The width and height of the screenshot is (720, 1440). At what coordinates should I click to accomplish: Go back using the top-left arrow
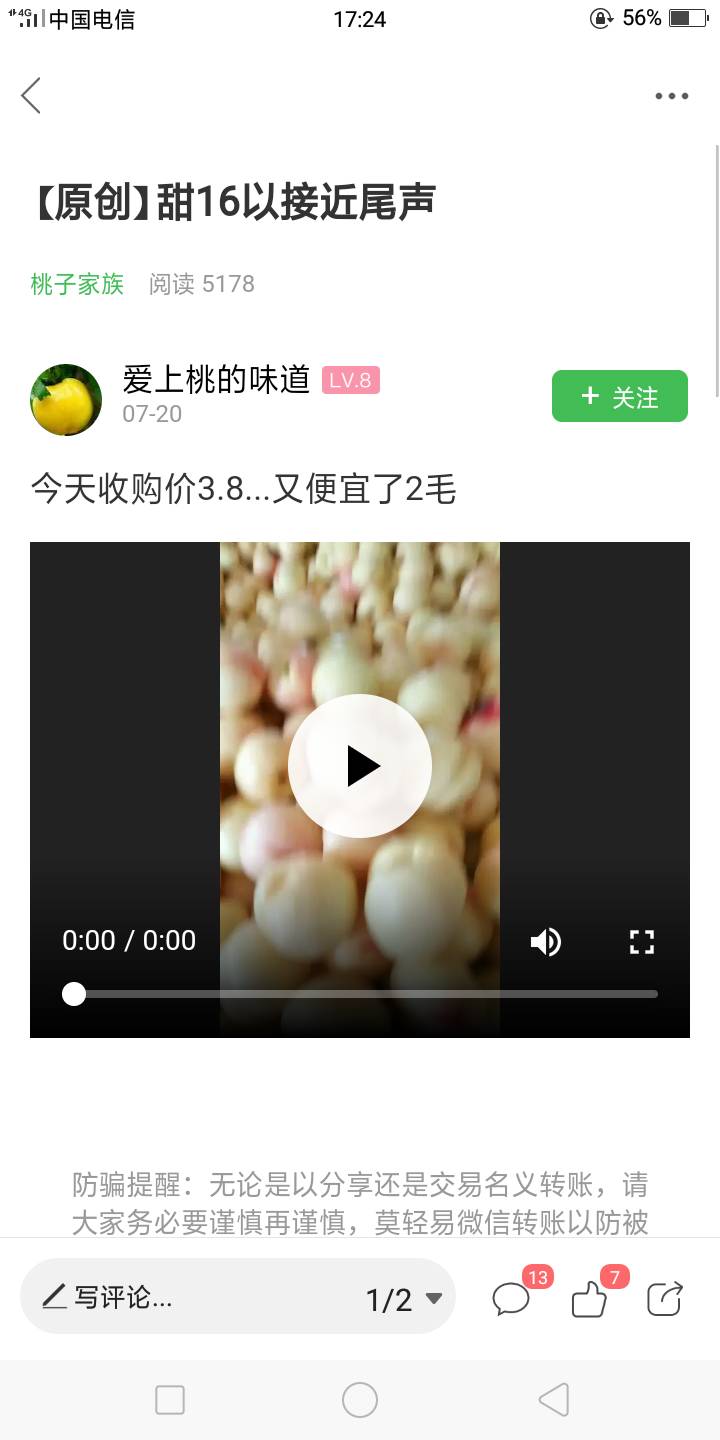point(32,96)
